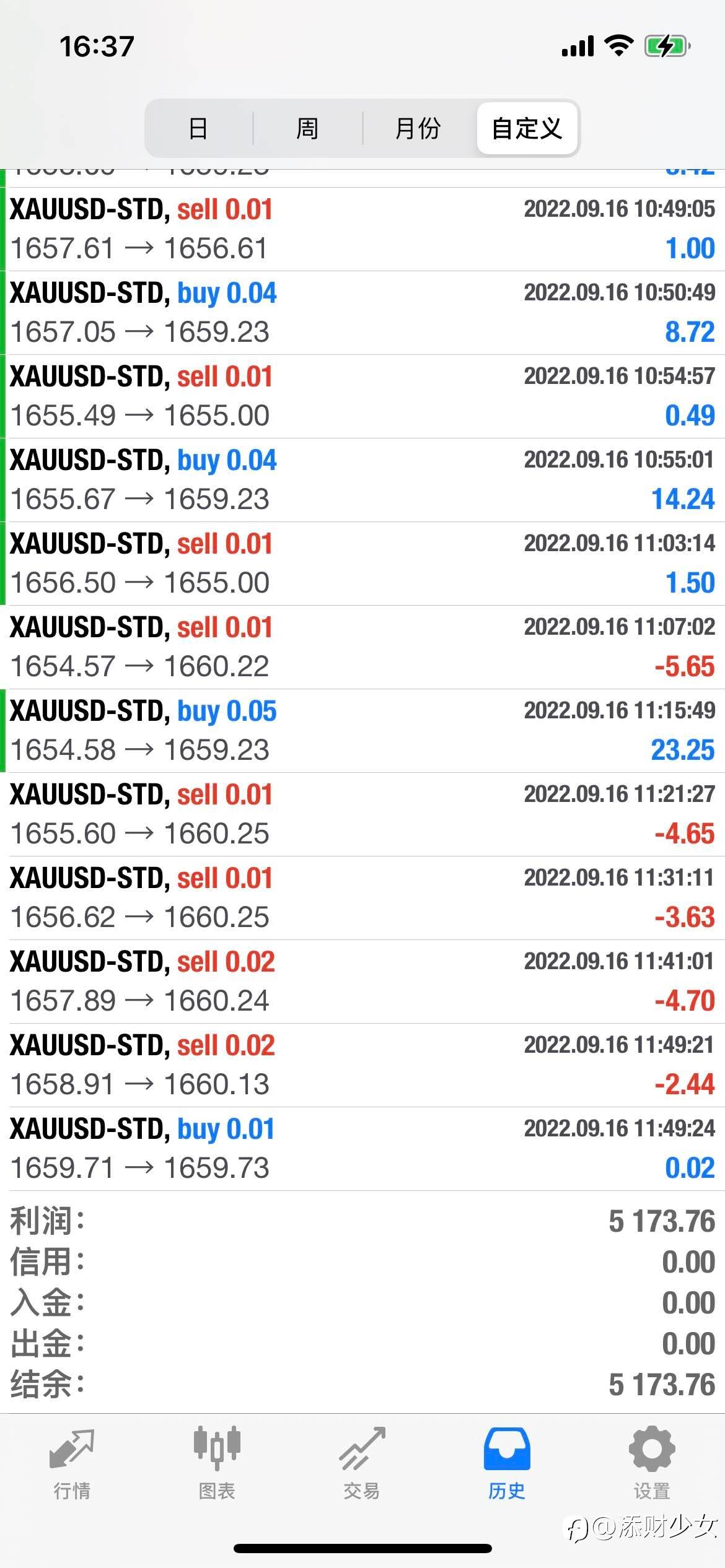725x1568 pixels.
Task: View the buy 0.05 trade at 11:15:49
Action: tap(362, 731)
